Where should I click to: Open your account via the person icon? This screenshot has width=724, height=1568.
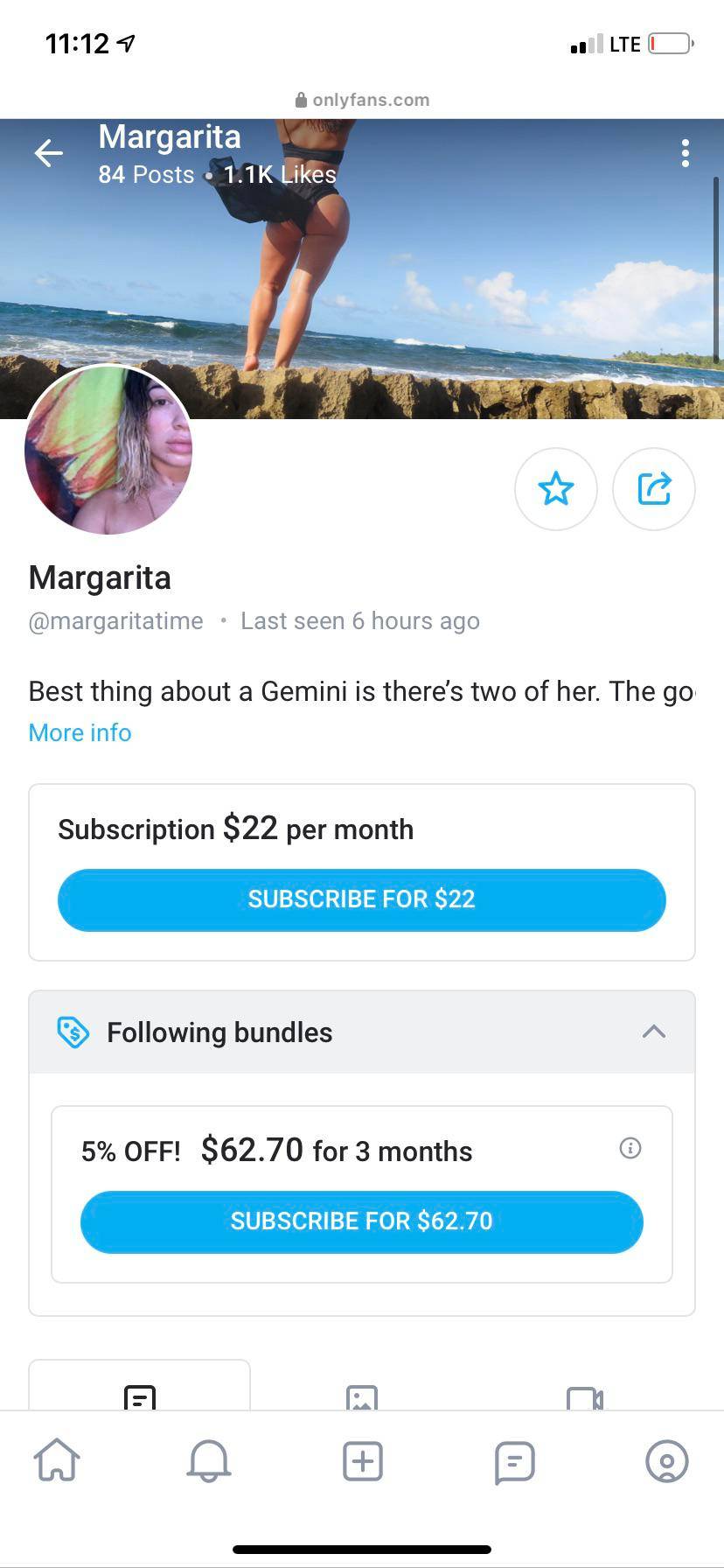click(667, 1460)
